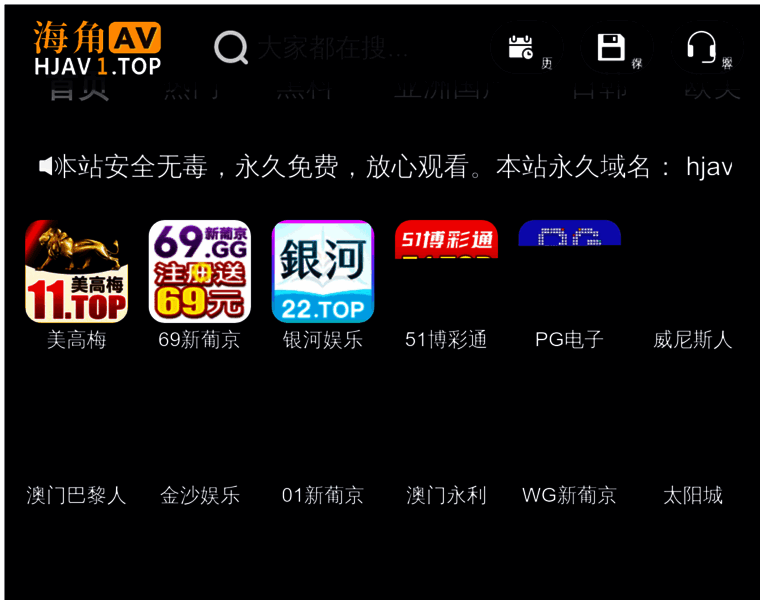Open the 银河娱乐 tile

tap(322, 272)
